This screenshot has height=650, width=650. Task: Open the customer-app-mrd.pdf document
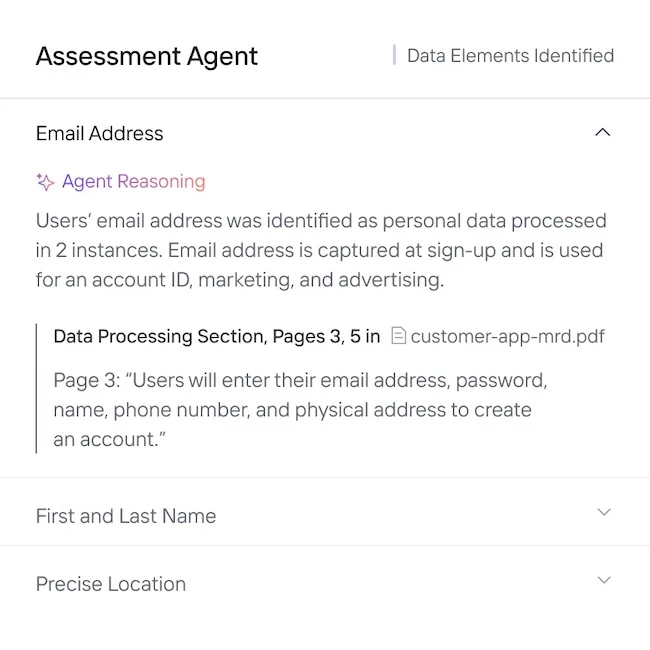(506, 337)
